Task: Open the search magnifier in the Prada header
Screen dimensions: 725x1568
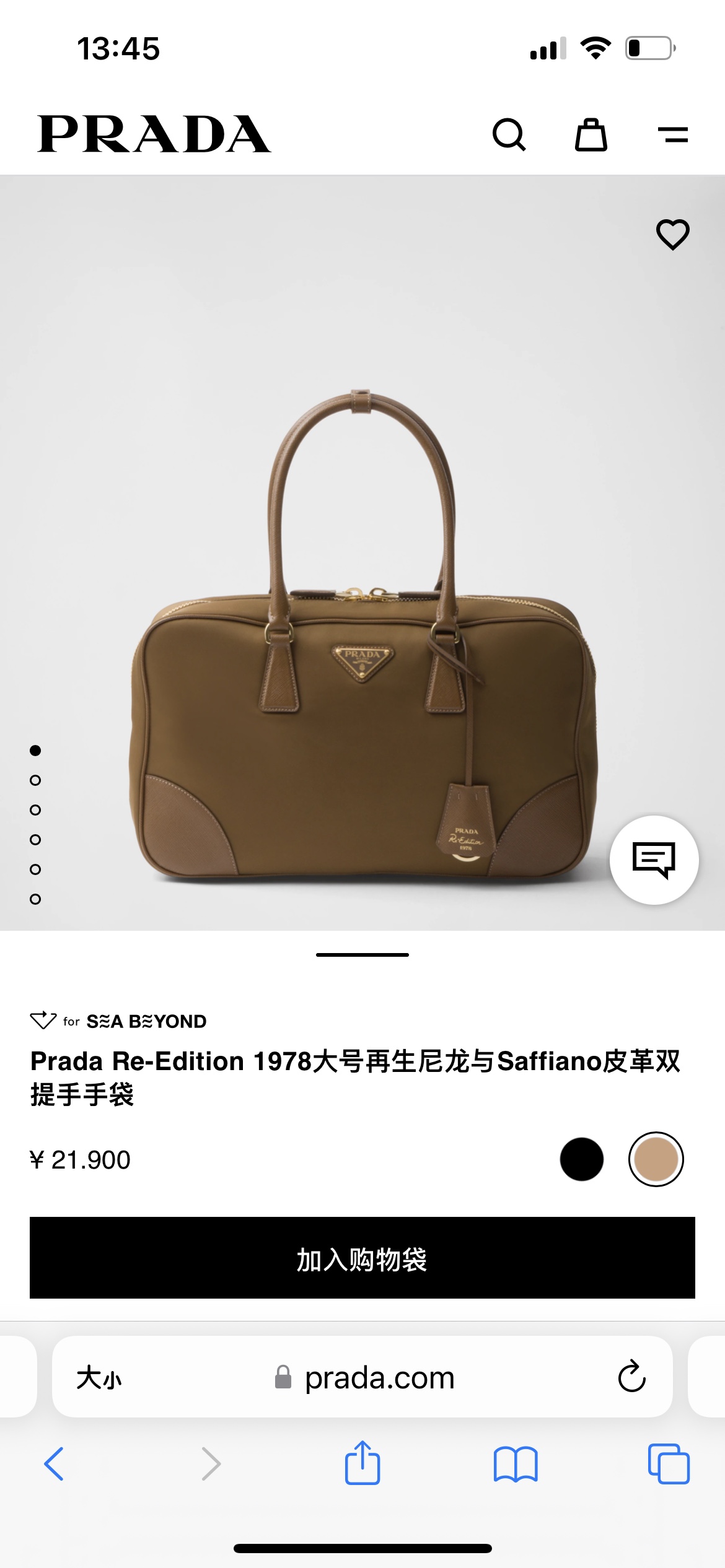Action: [x=509, y=134]
